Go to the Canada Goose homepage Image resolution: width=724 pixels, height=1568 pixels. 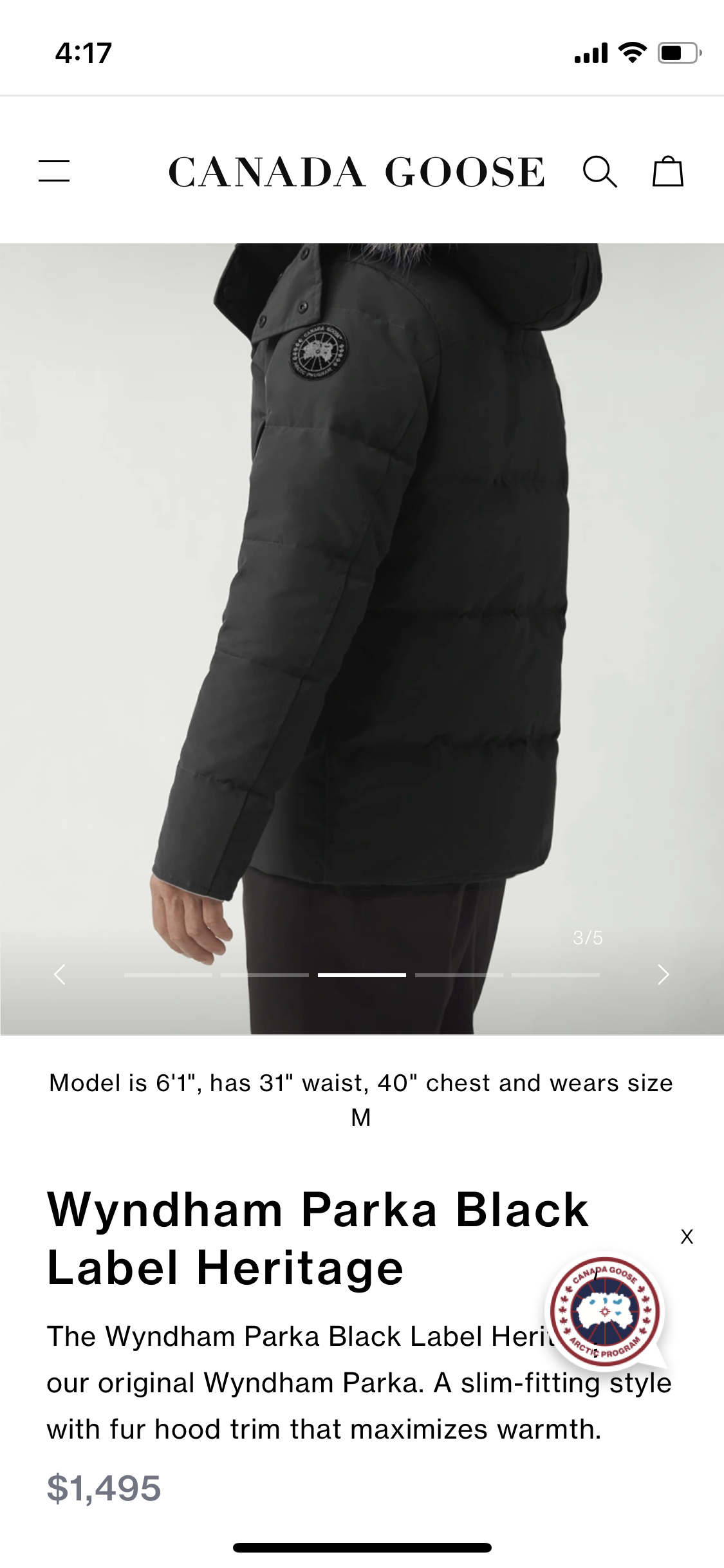coord(357,173)
